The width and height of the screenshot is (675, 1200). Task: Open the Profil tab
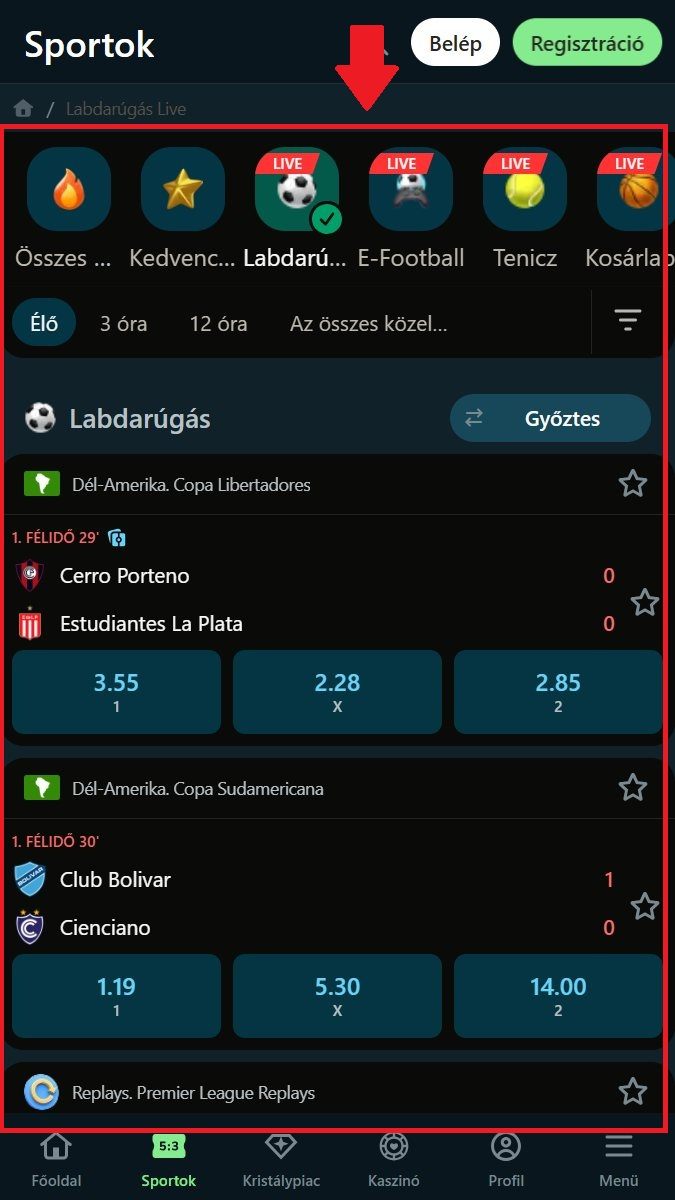(x=506, y=1160)
